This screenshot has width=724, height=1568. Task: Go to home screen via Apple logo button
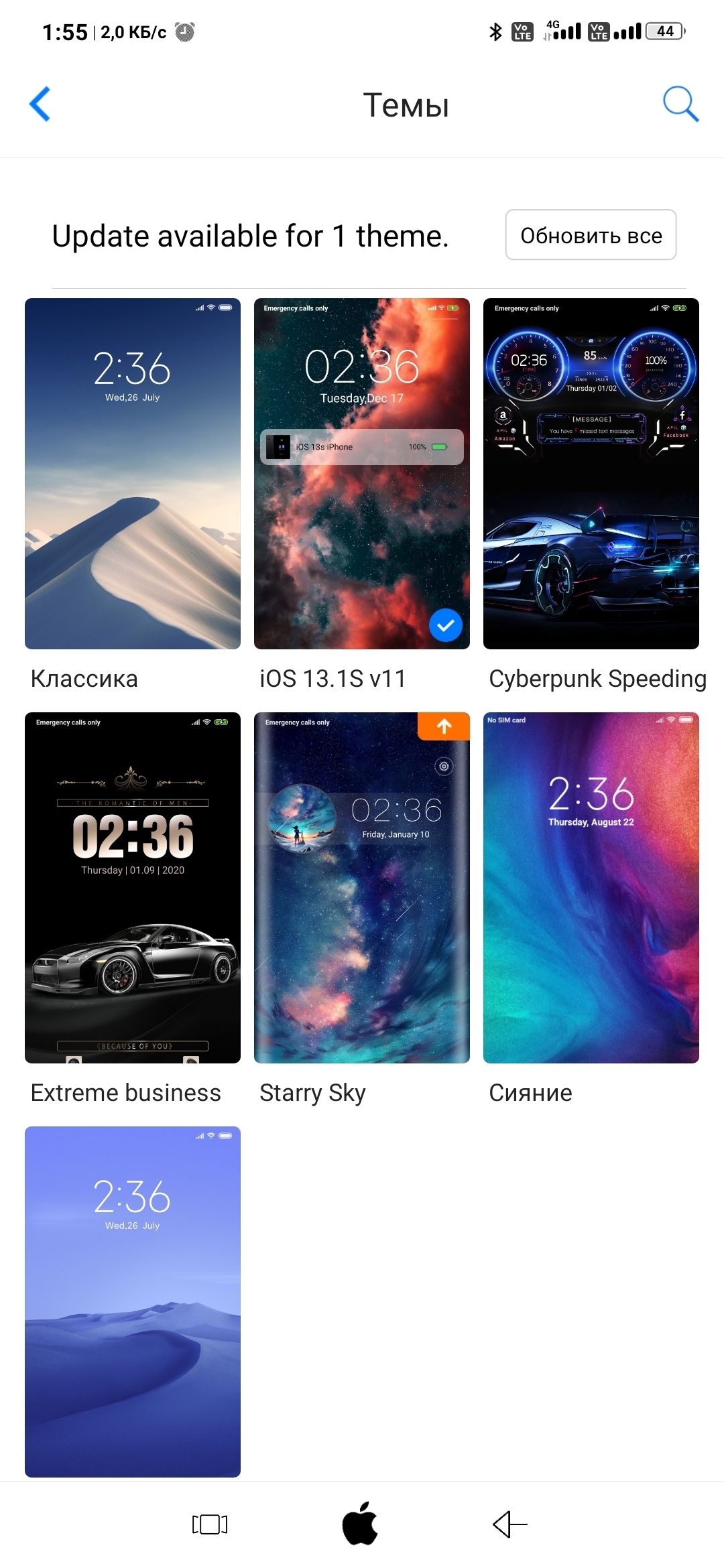tap(360, 1524)
